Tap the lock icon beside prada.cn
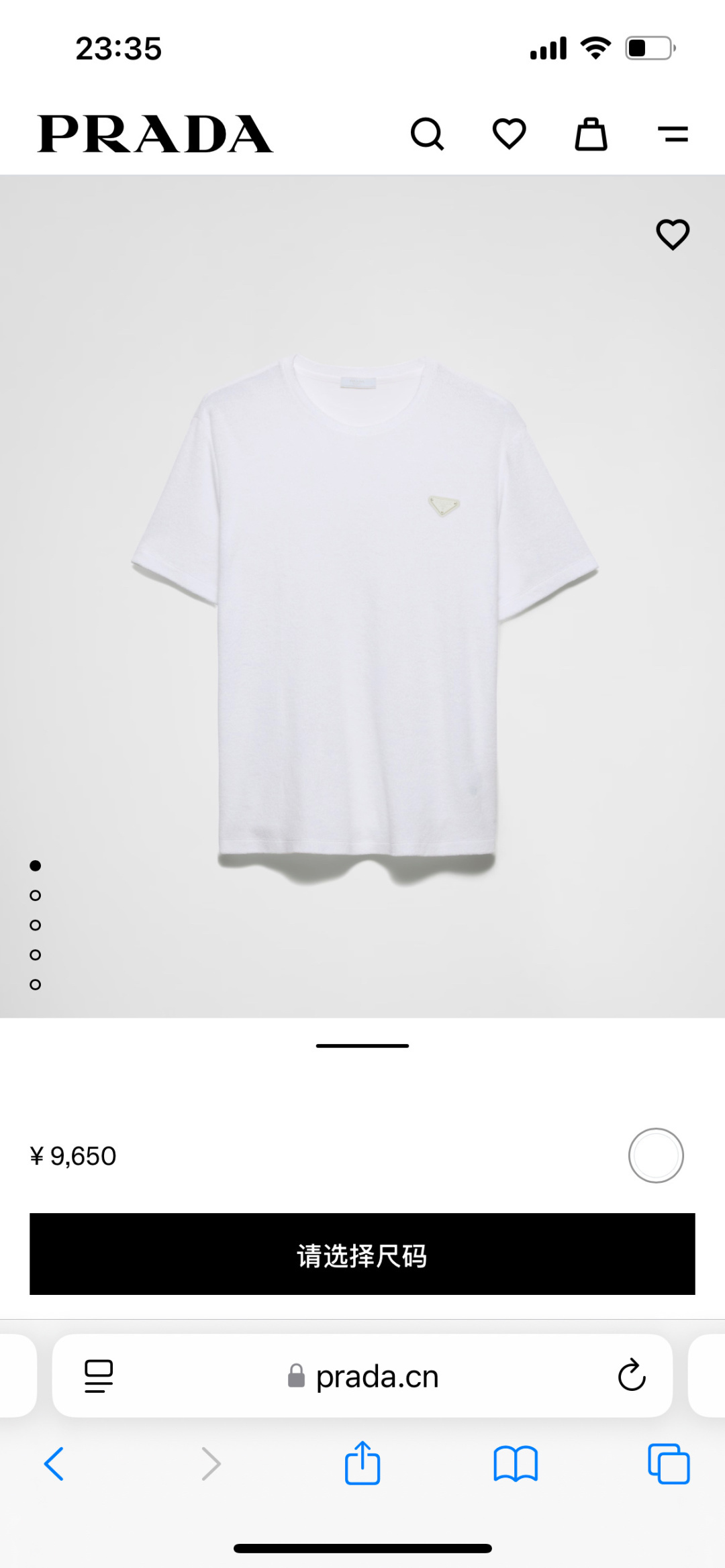This screenshot has height=1568, width=725. 294,1375
